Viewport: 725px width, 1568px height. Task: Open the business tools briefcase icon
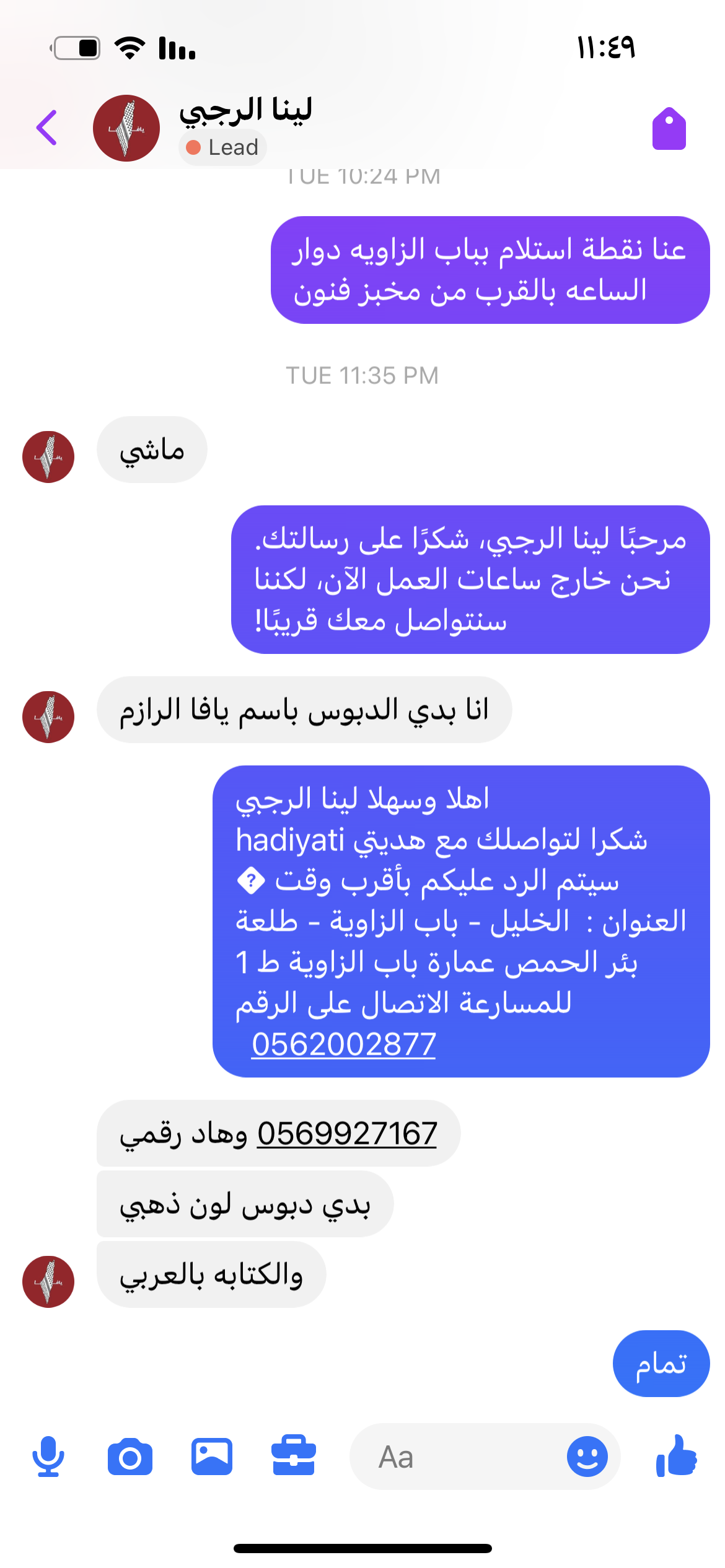[x=294, y=1457]
